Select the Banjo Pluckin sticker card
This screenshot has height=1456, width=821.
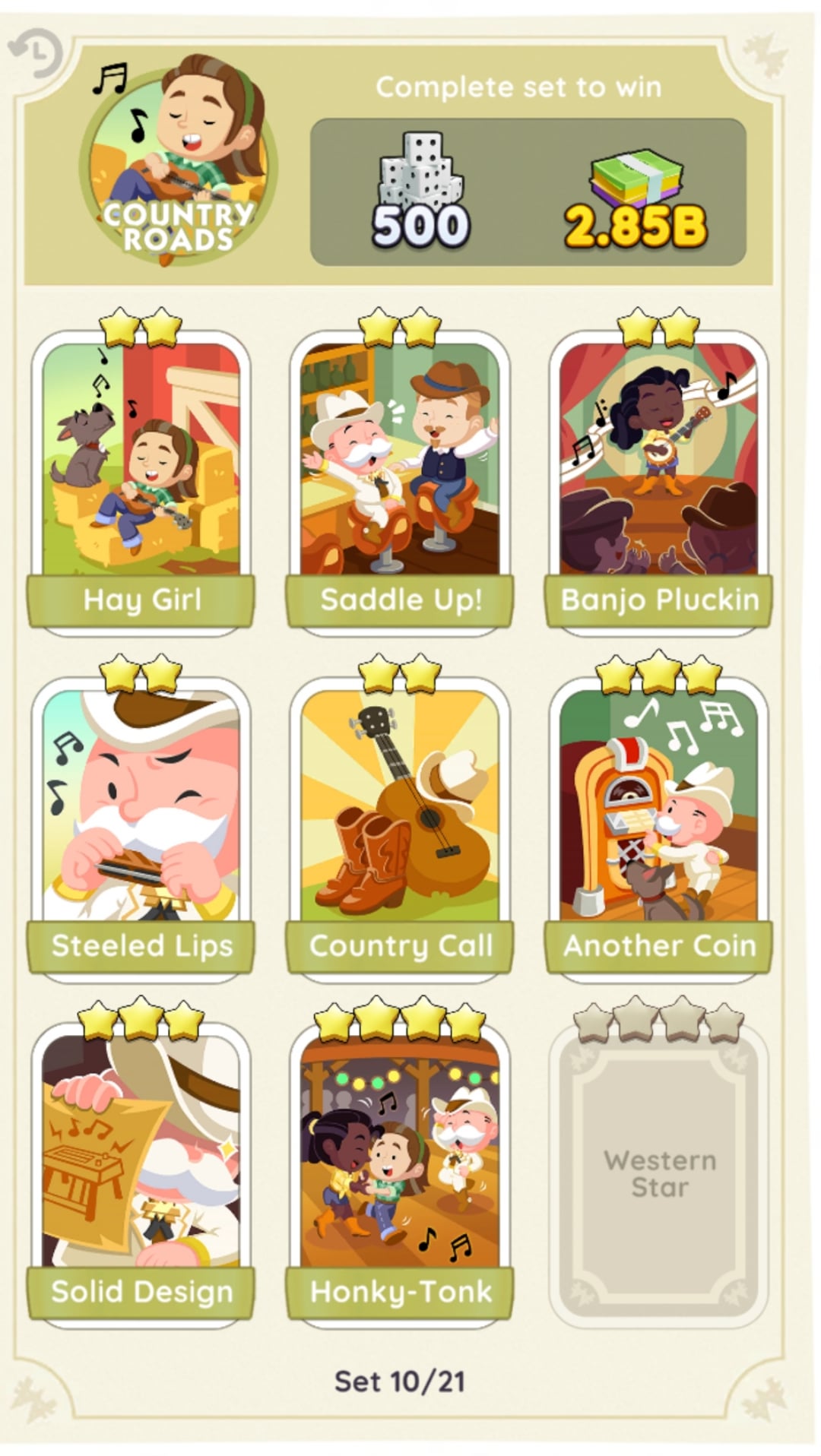click(658, 471)
